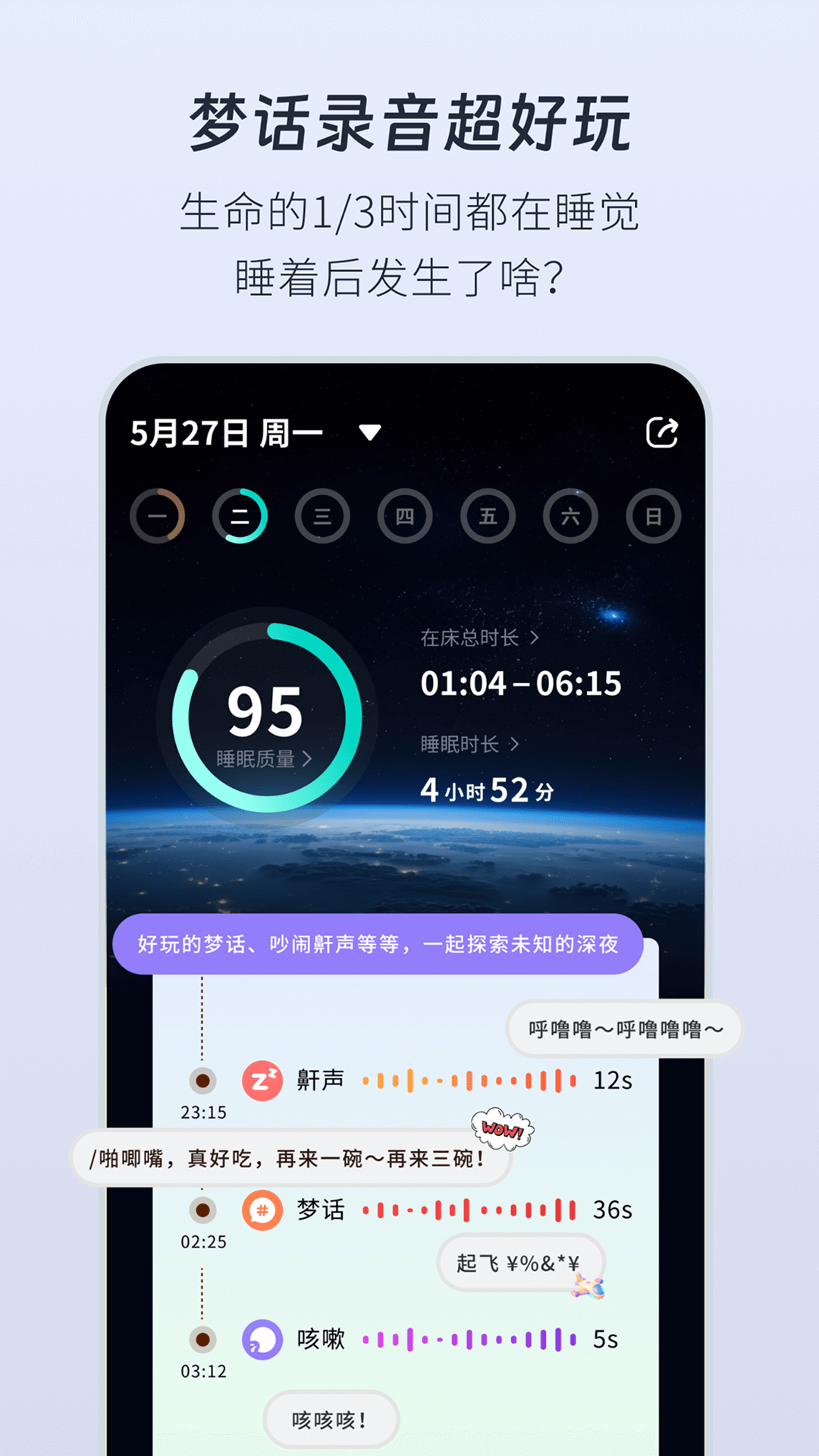Click the purple cough speech-bubble icon
This screenshot has height=1456, width=819.
click(262, 1341)
